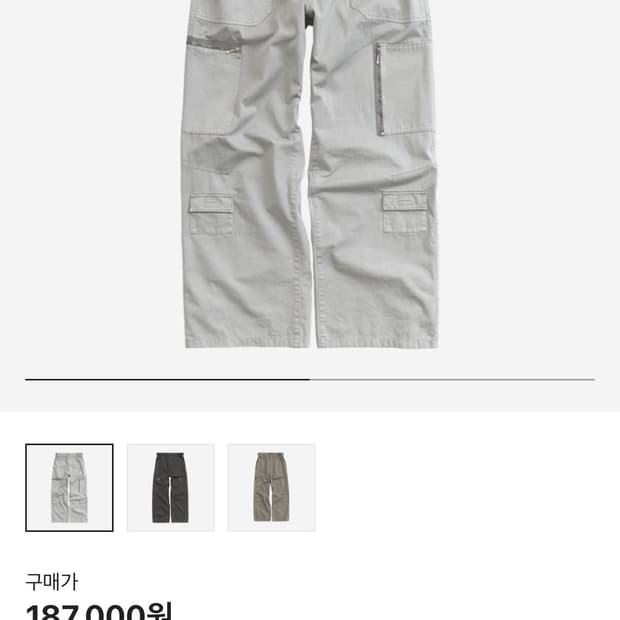Select the khaki olive pants thumbnail
Image resolution: width=620 pixels, height=620 pixels.
(x=271, y=487)
